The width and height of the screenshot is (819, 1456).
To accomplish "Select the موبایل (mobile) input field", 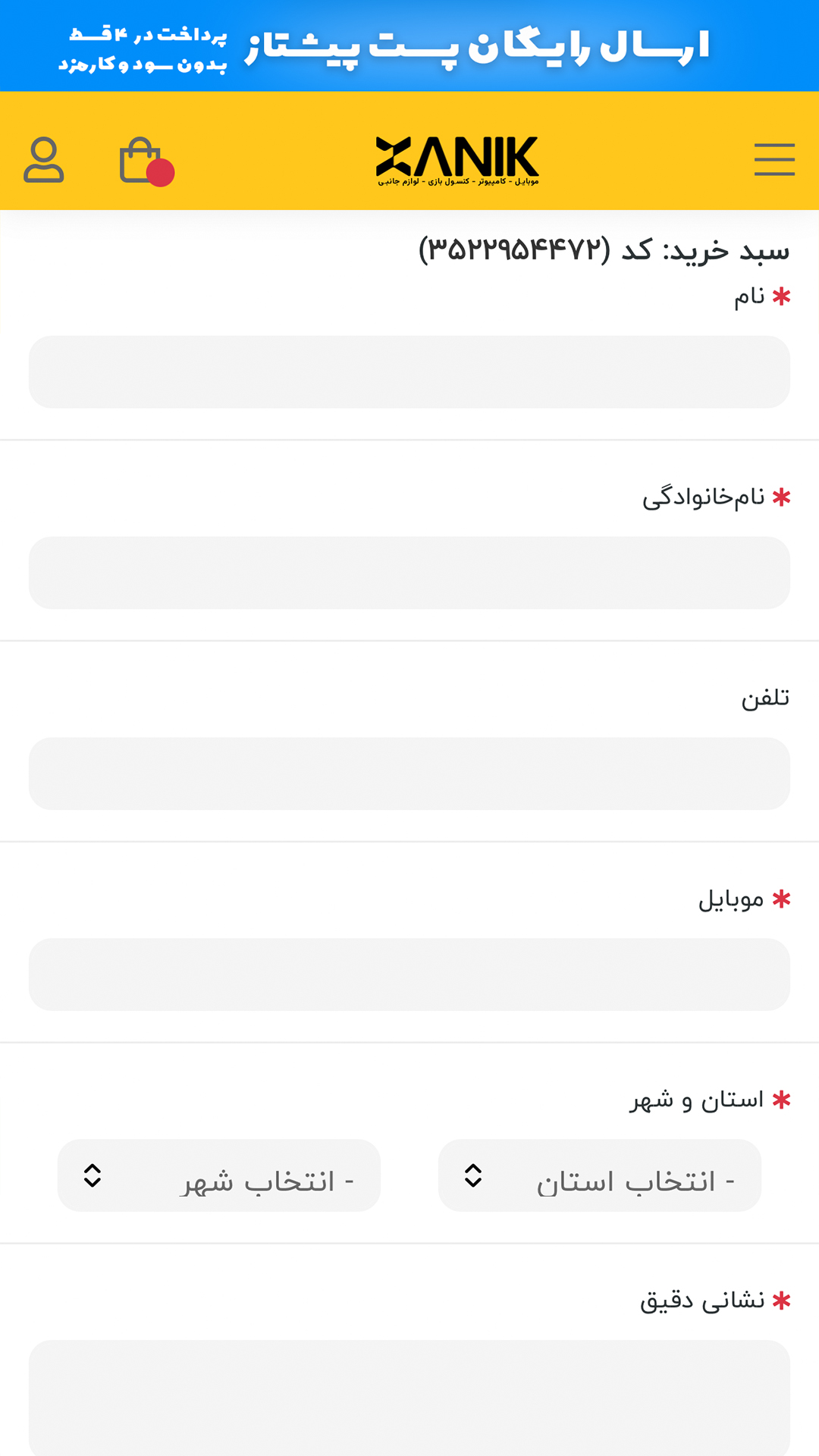I will coord(409,975).
